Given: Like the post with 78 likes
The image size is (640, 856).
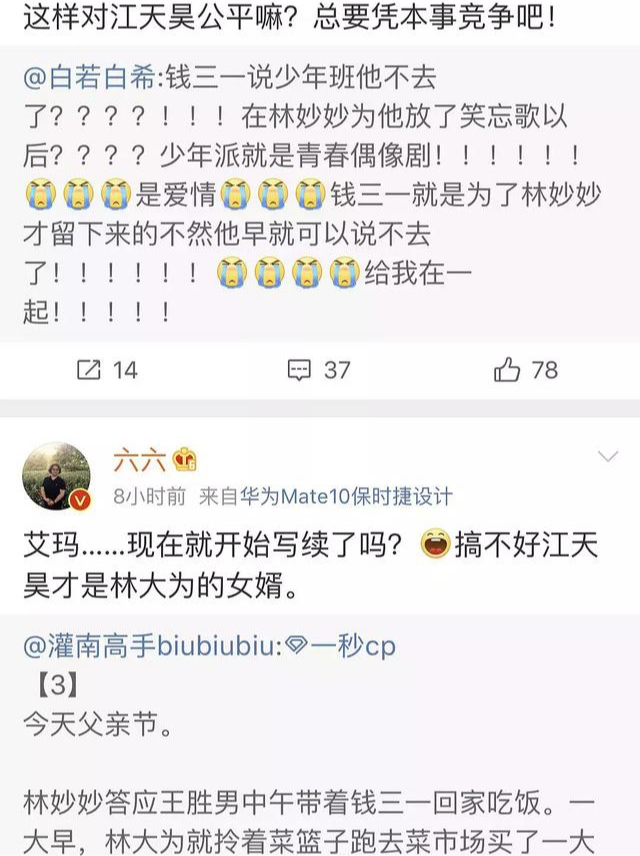Looking at the screenshot, I should click(x=526, y=370).
